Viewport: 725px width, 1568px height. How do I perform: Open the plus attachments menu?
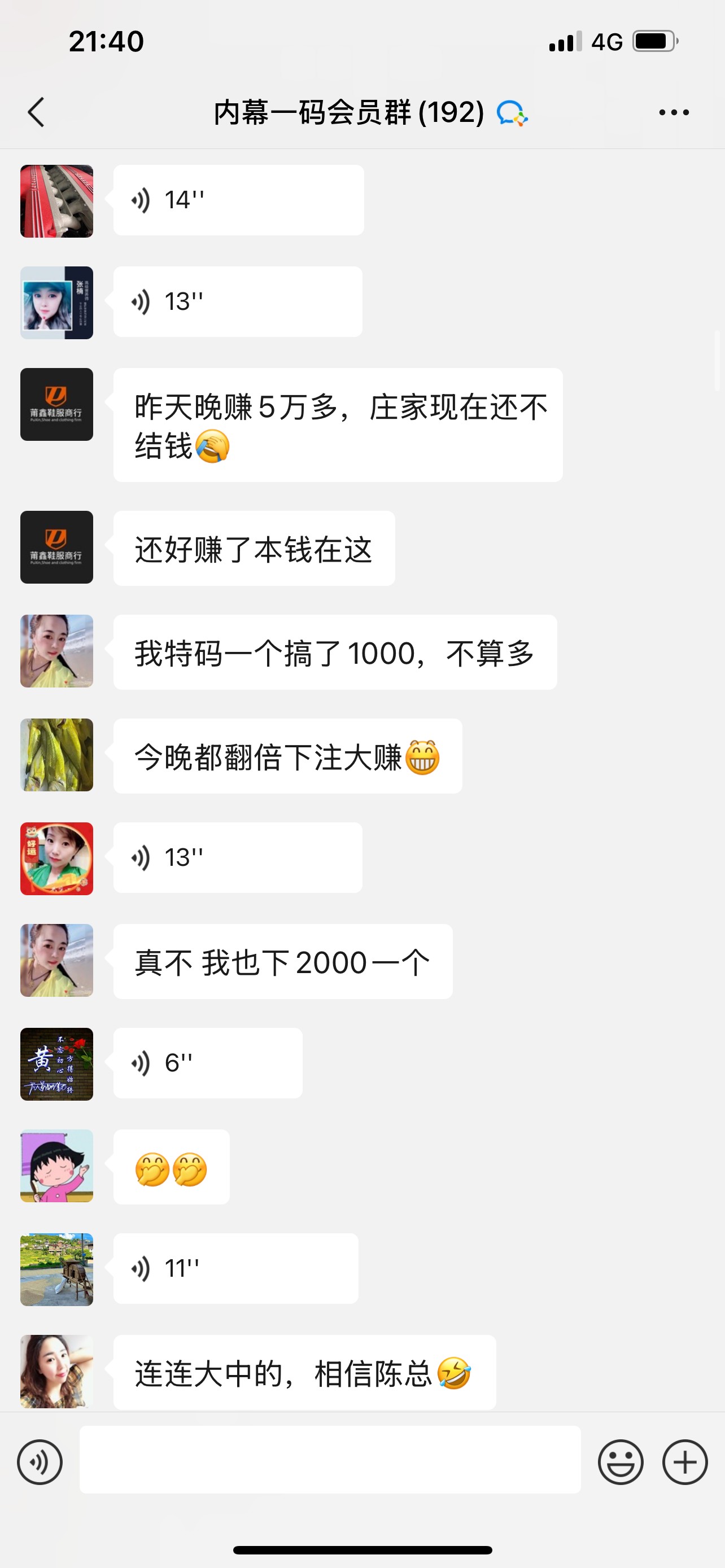(x=685, y=1461)
